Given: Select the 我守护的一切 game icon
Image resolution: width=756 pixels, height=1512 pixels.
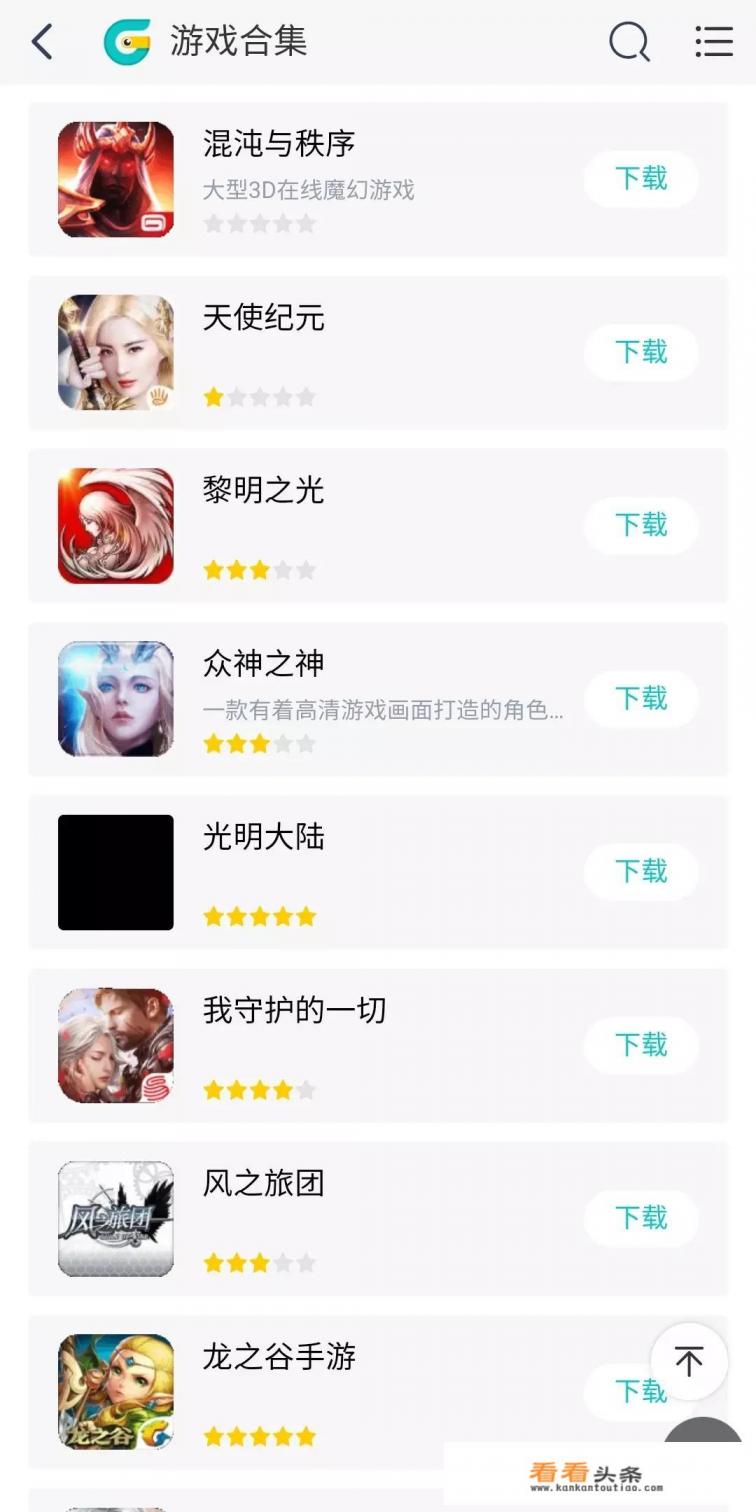Looking at the screenshot, I should pos(115,1044).
